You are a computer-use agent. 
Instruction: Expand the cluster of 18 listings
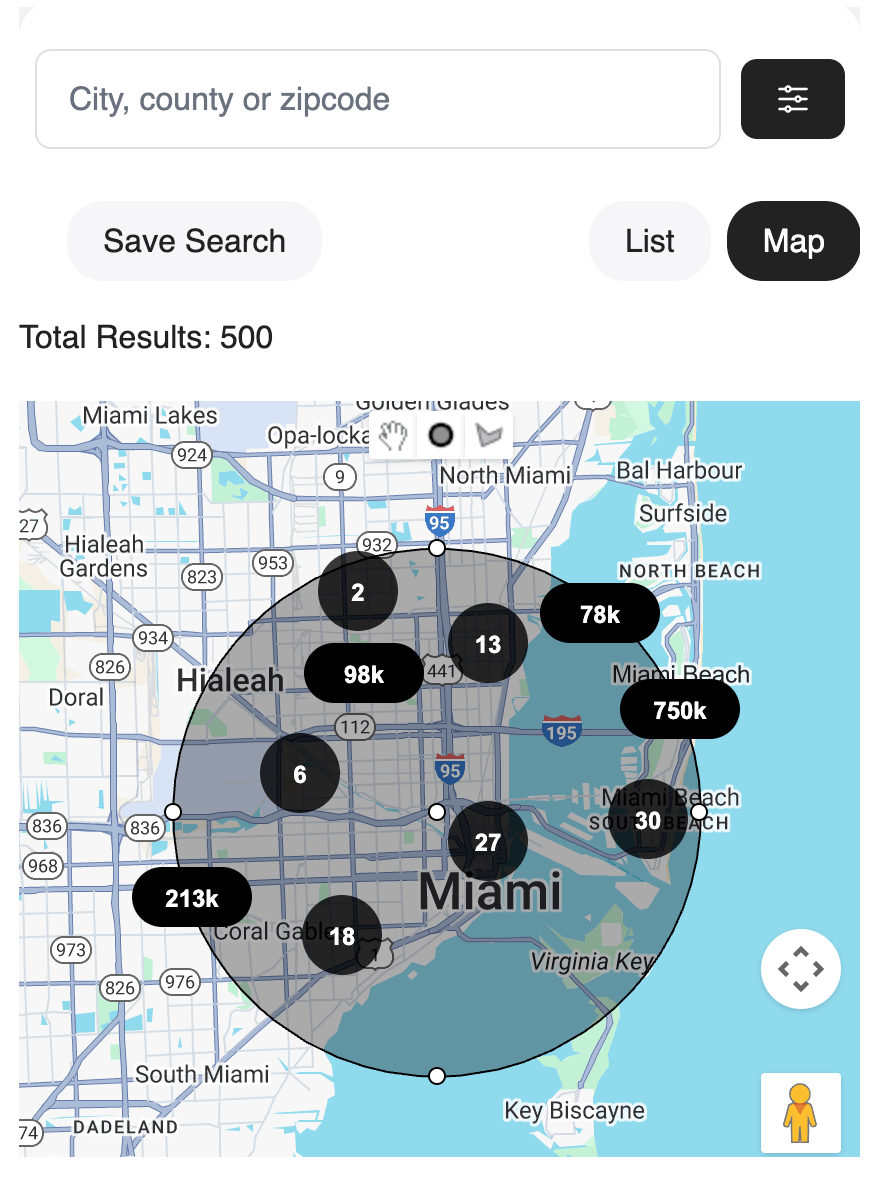(342, 936)
